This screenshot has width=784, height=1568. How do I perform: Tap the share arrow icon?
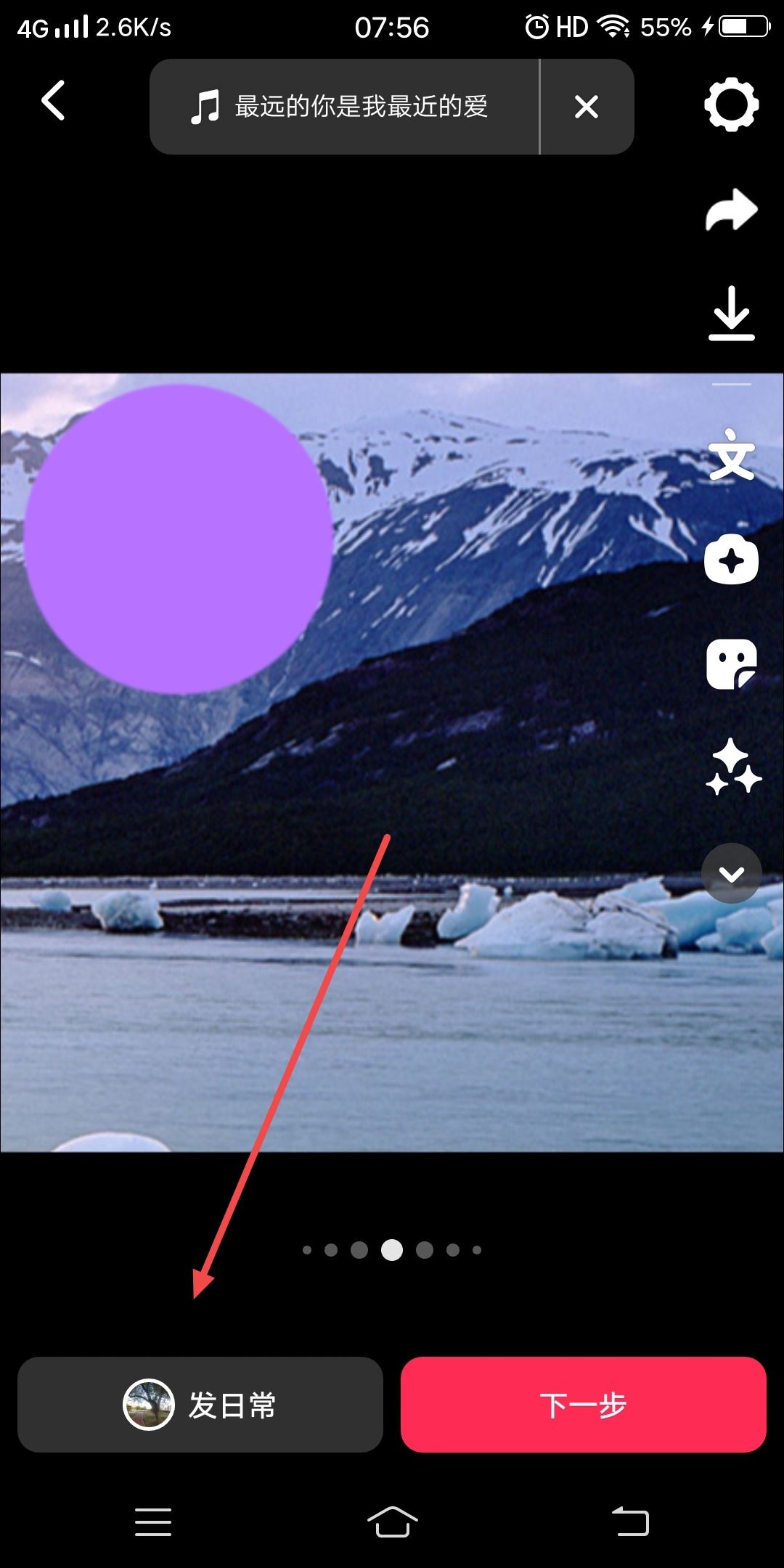pos(731,211)
